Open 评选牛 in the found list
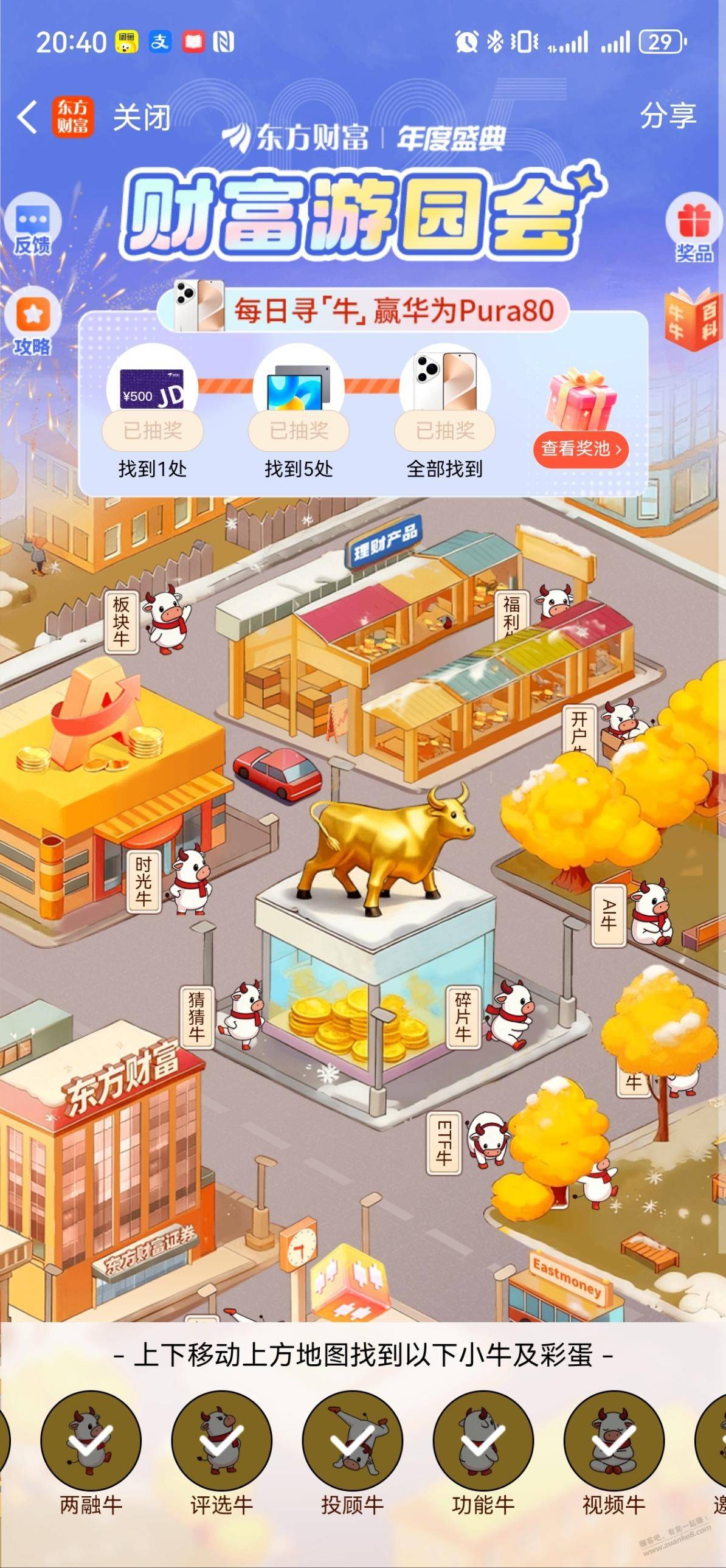 221,1441
